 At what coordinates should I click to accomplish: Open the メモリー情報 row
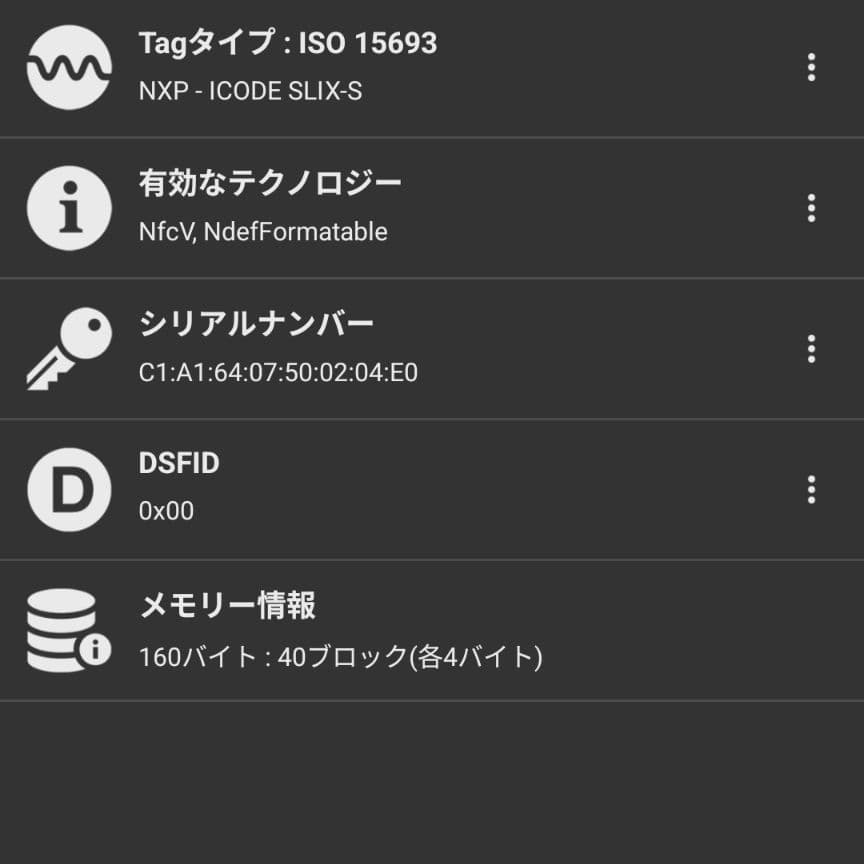(x=400, y=631)
